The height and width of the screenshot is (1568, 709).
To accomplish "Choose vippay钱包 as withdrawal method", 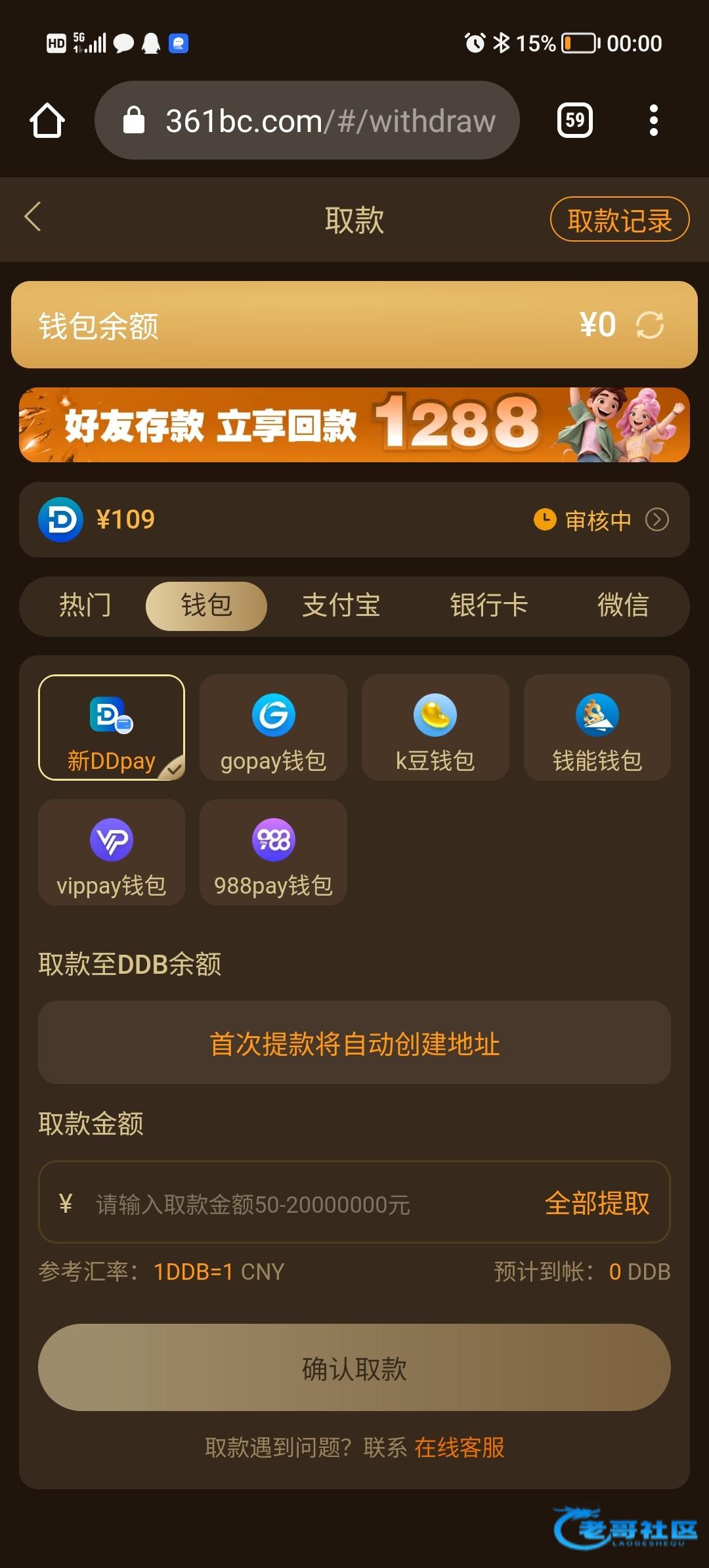I will click(x=112, y=852).
